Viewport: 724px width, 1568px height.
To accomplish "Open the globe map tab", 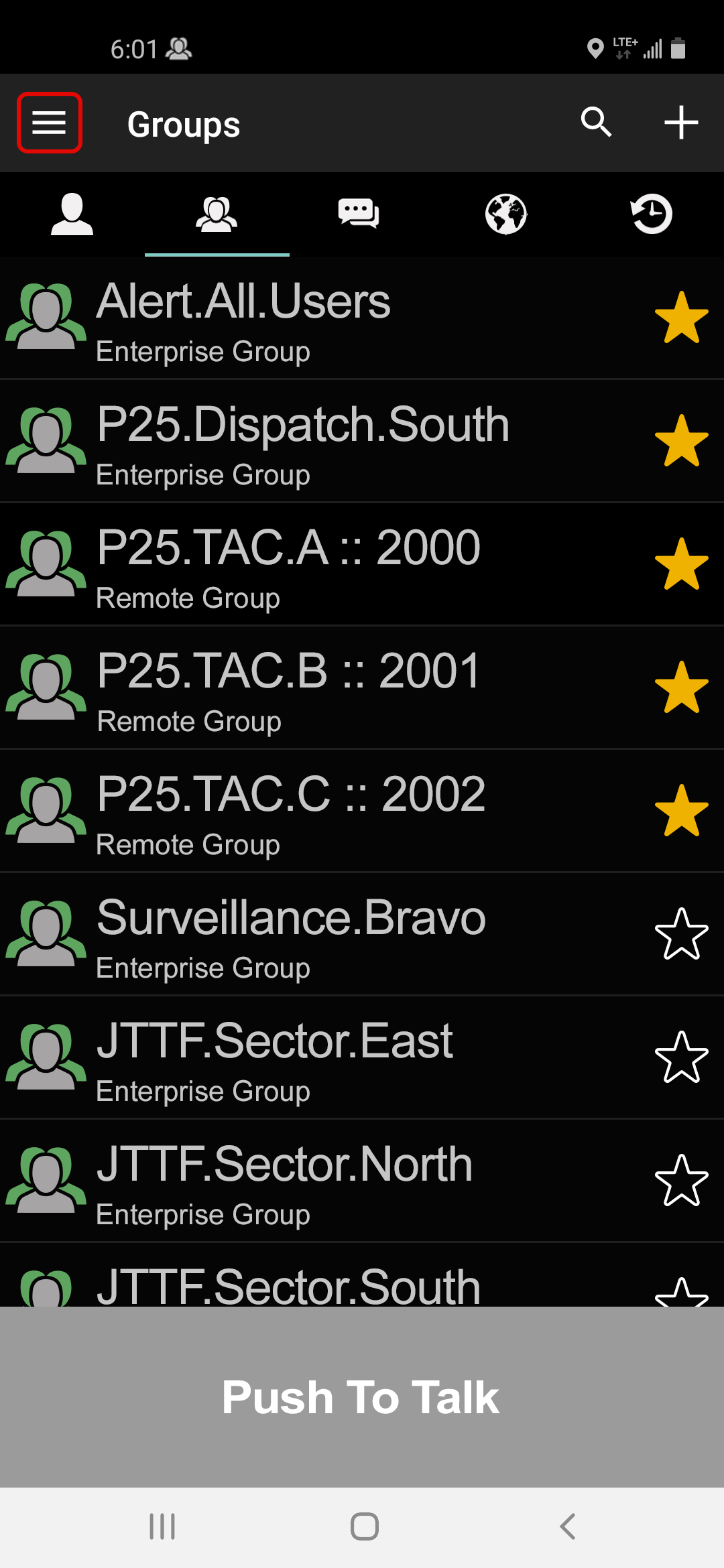I will pyautogui.click(x=506, y=214).
